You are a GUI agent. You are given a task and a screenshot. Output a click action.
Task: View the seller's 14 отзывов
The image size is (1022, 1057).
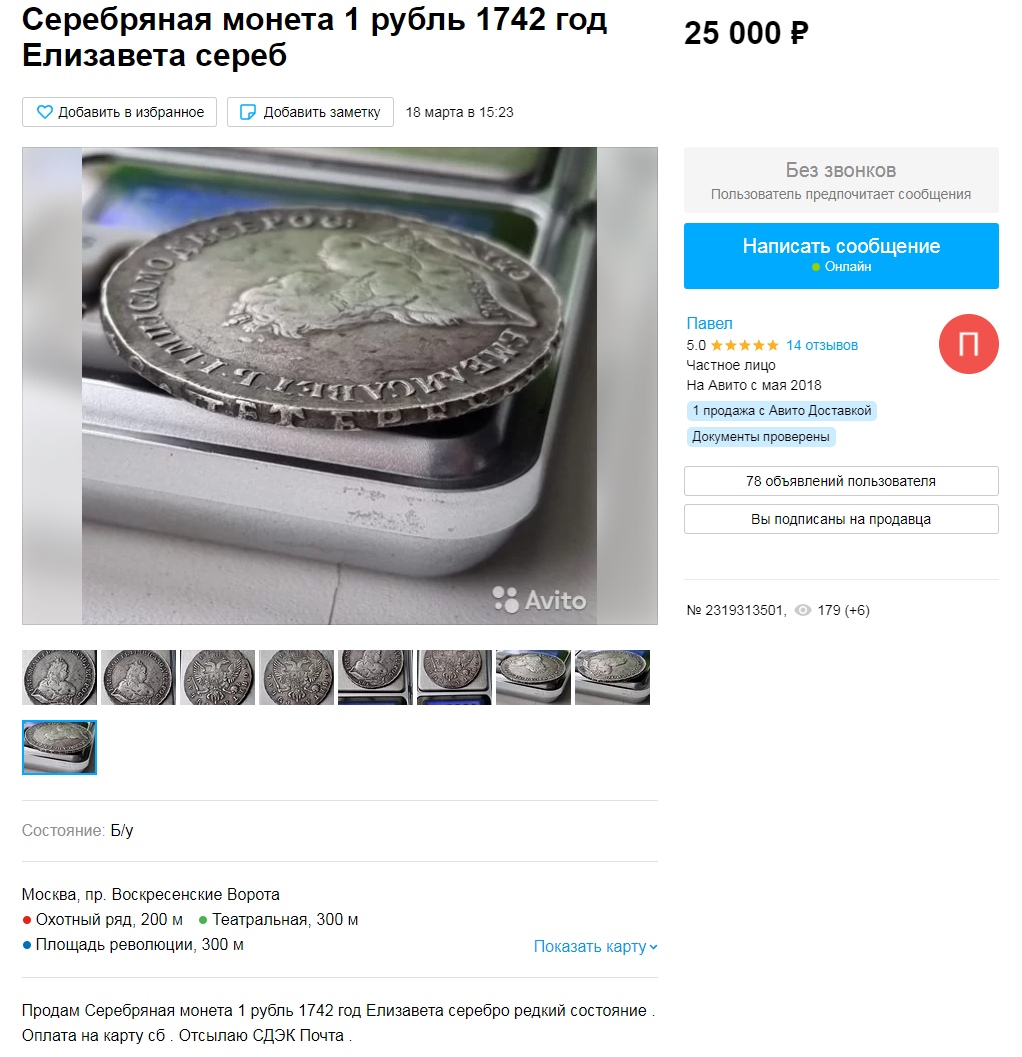tap(821, 345)
